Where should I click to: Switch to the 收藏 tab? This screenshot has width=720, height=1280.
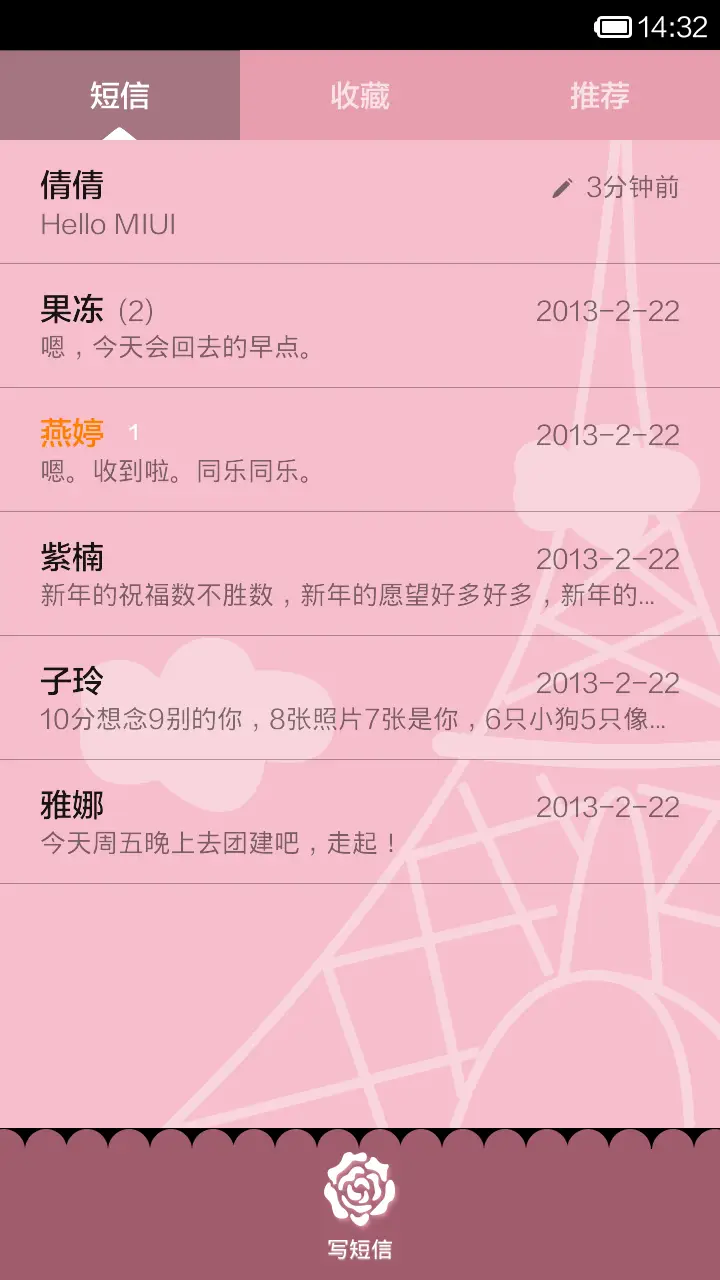coord(360,95)
